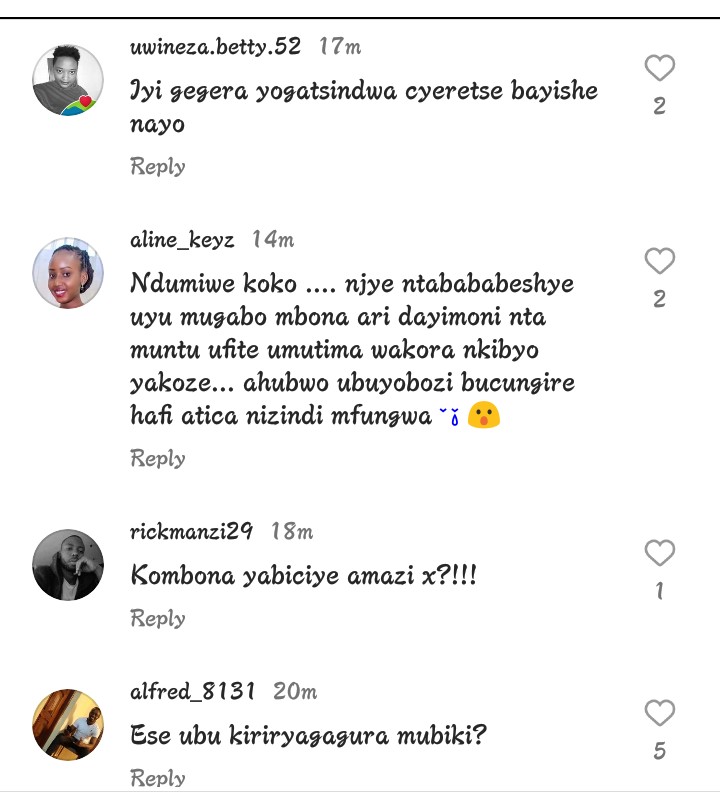Like uwineza.betty.52's comment
This screenshot has width=720, height=804.
(659, 69)
